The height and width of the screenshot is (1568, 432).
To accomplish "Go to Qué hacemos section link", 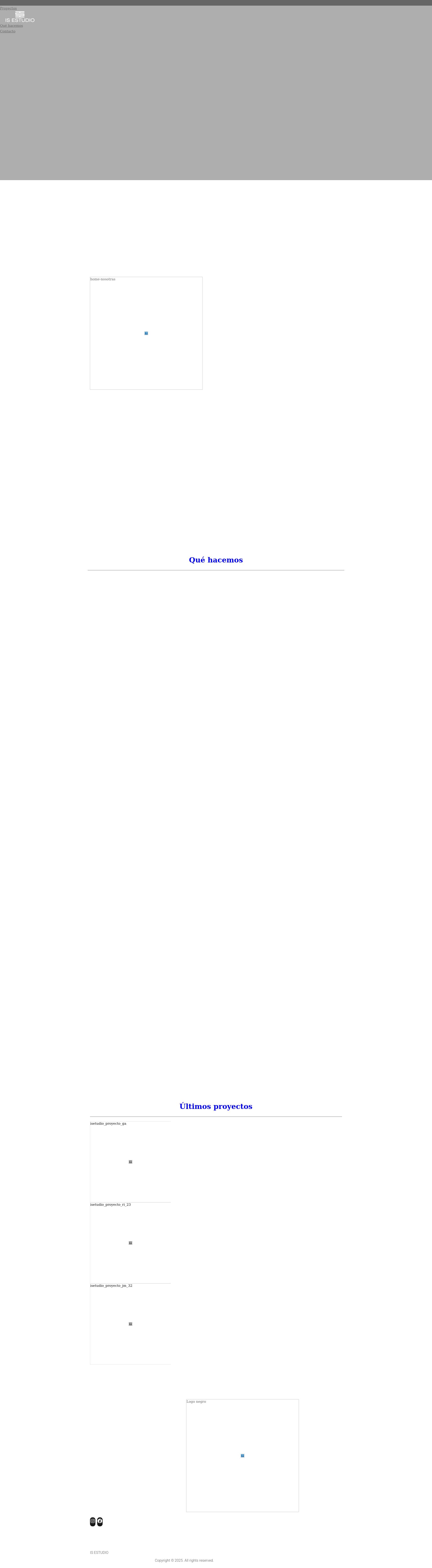I will pyautogui.click(x=11, y=26).
